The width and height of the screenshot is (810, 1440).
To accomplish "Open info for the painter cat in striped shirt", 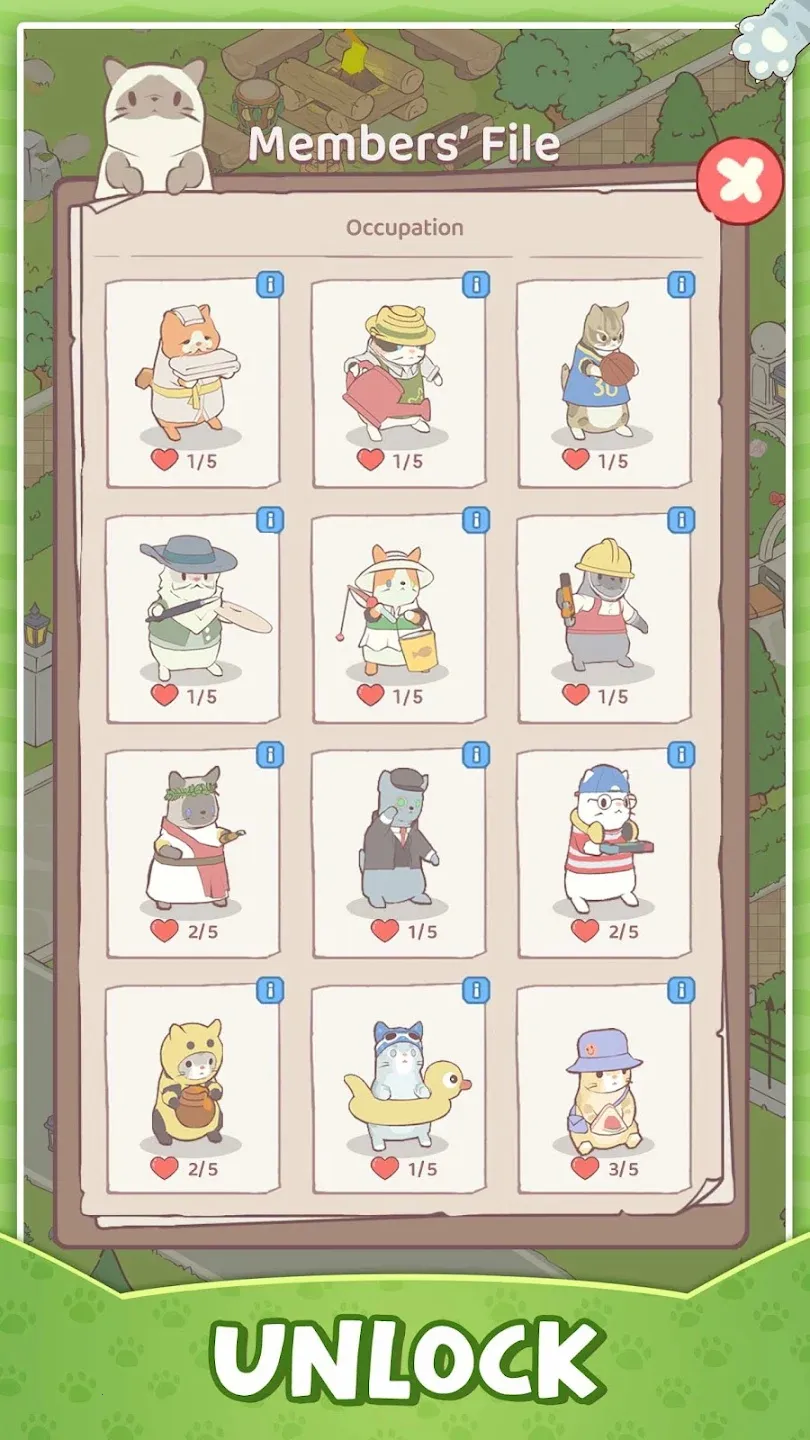I will pyautogui.click(x=679, y=753).
